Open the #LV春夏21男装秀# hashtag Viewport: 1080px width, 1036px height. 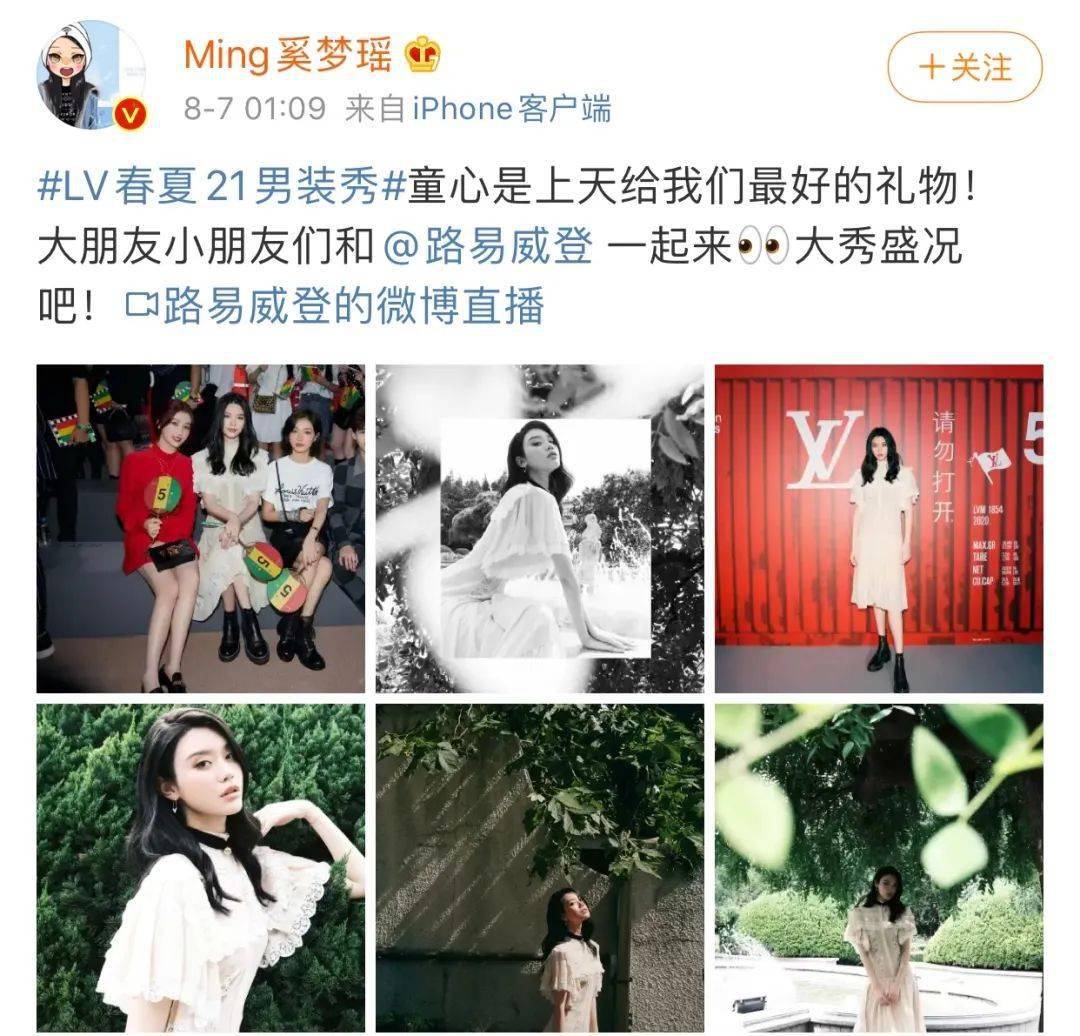coord(220,187)
